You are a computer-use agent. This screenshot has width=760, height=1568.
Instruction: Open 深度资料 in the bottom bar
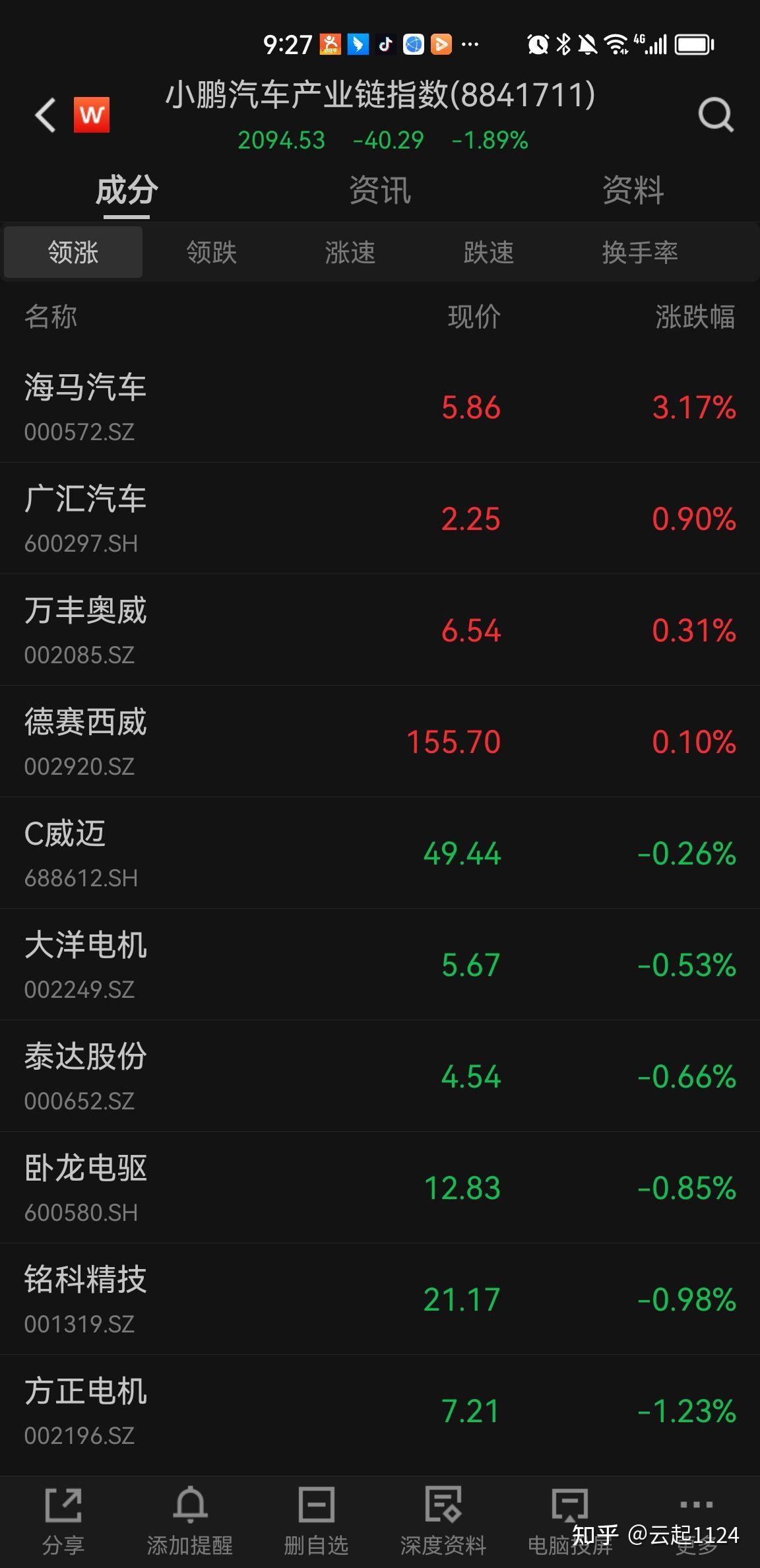tap(443, 1521)
